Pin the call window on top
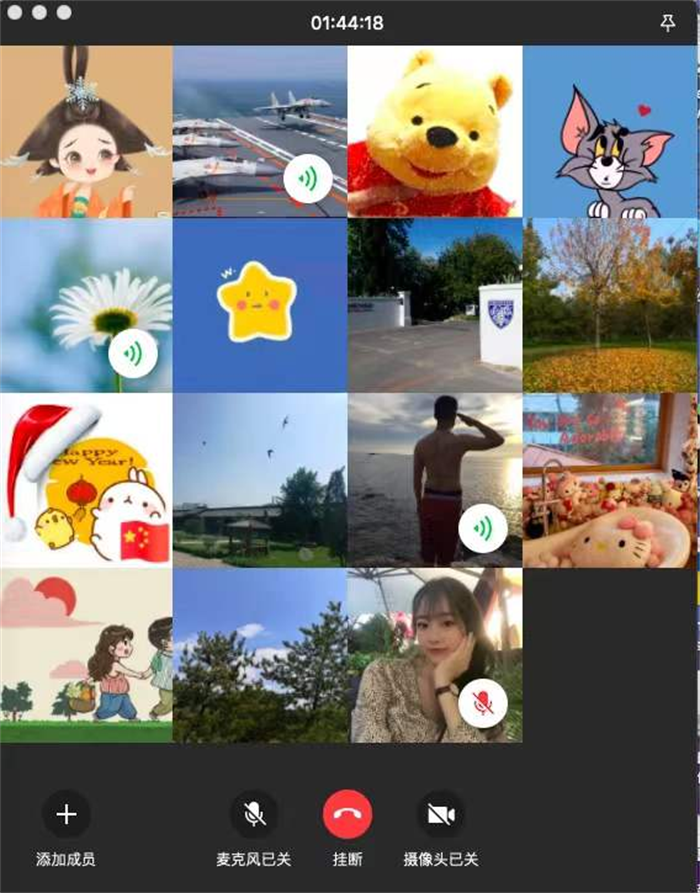Image resolution: width=700 pixels, height=893 pixels. tap(668, 22)
